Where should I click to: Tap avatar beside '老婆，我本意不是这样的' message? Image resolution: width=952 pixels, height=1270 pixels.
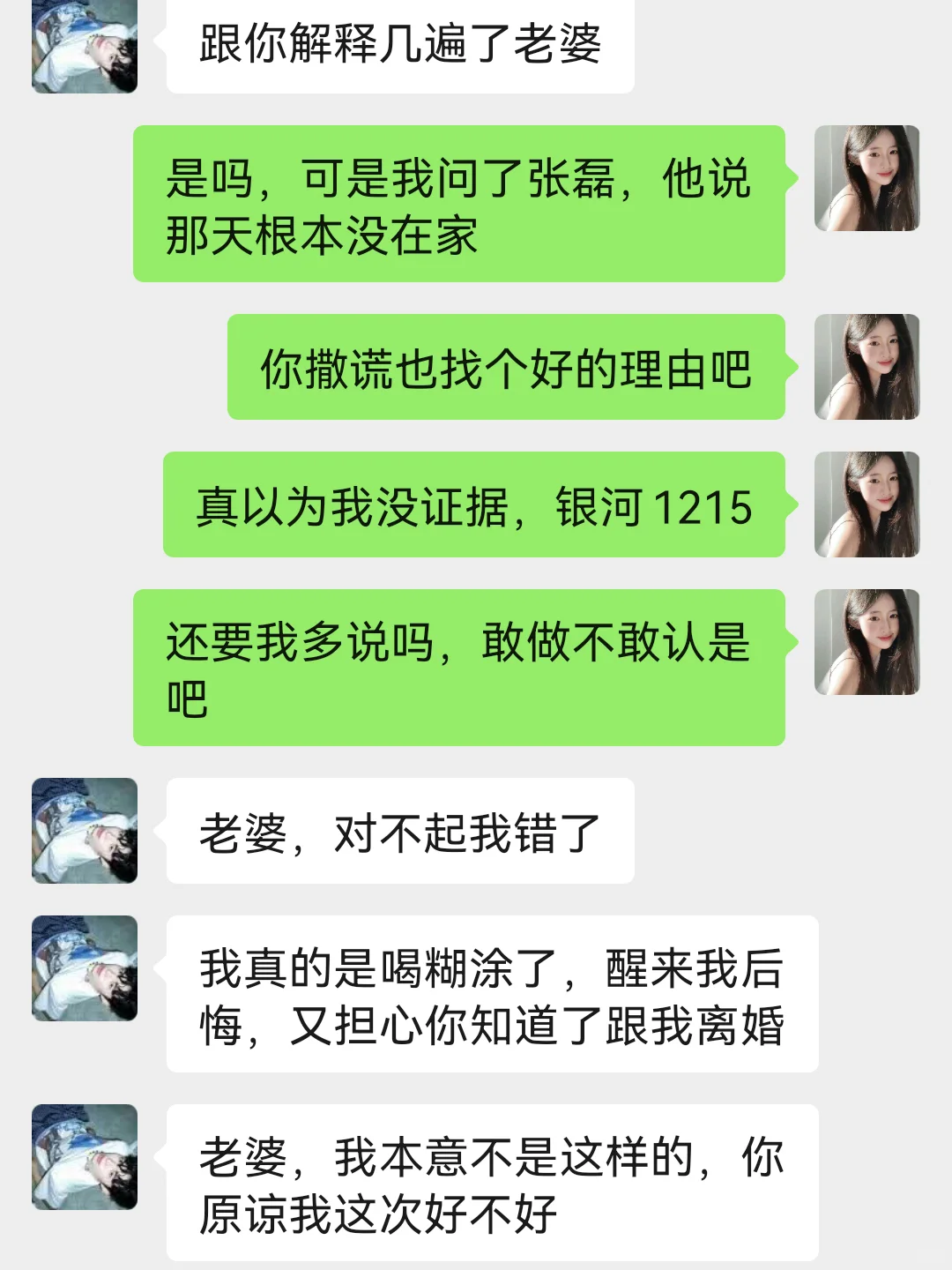click(x=85, y=1157)
